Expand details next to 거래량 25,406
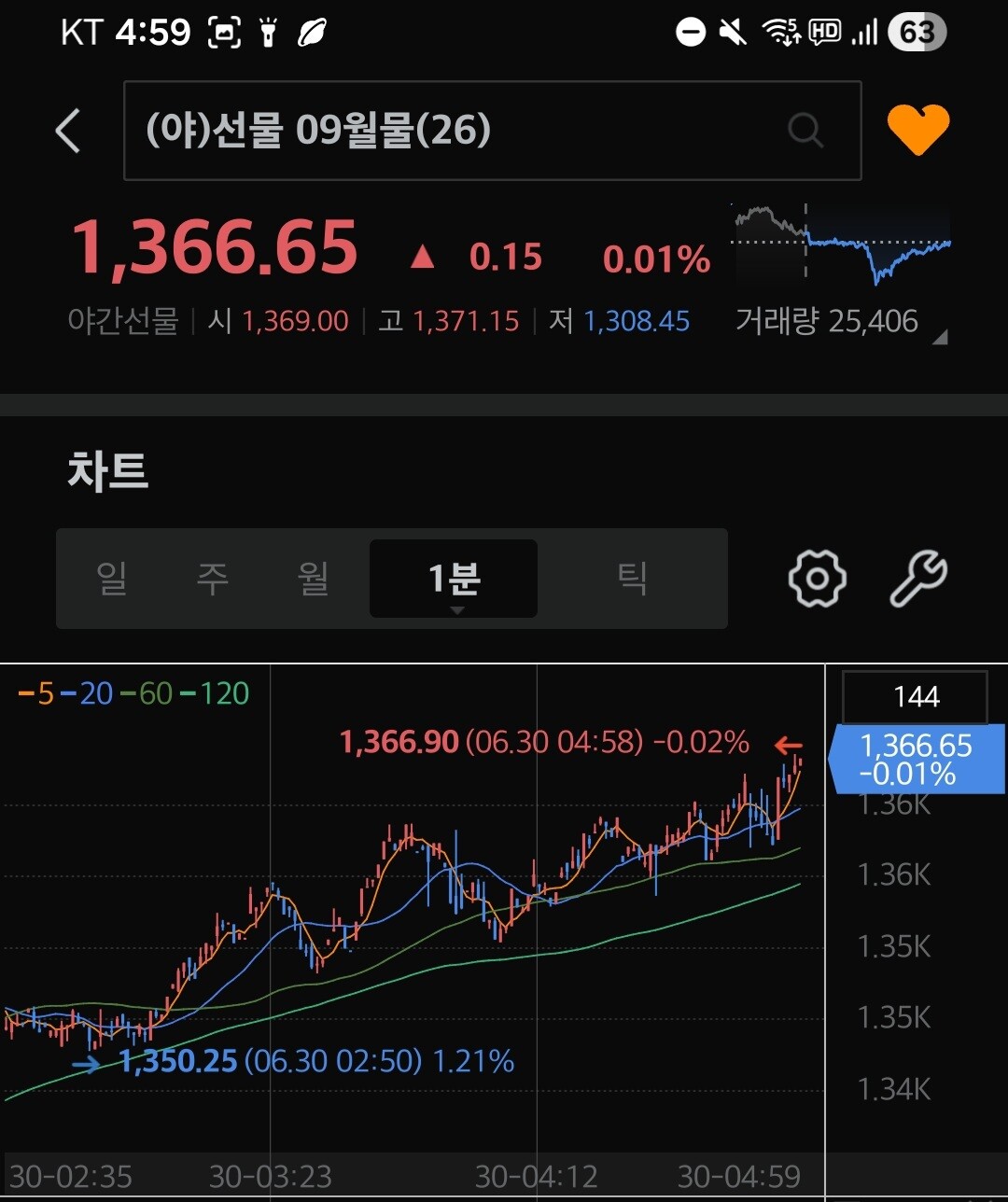The image size is (1008, 1202). coord(939,338)
